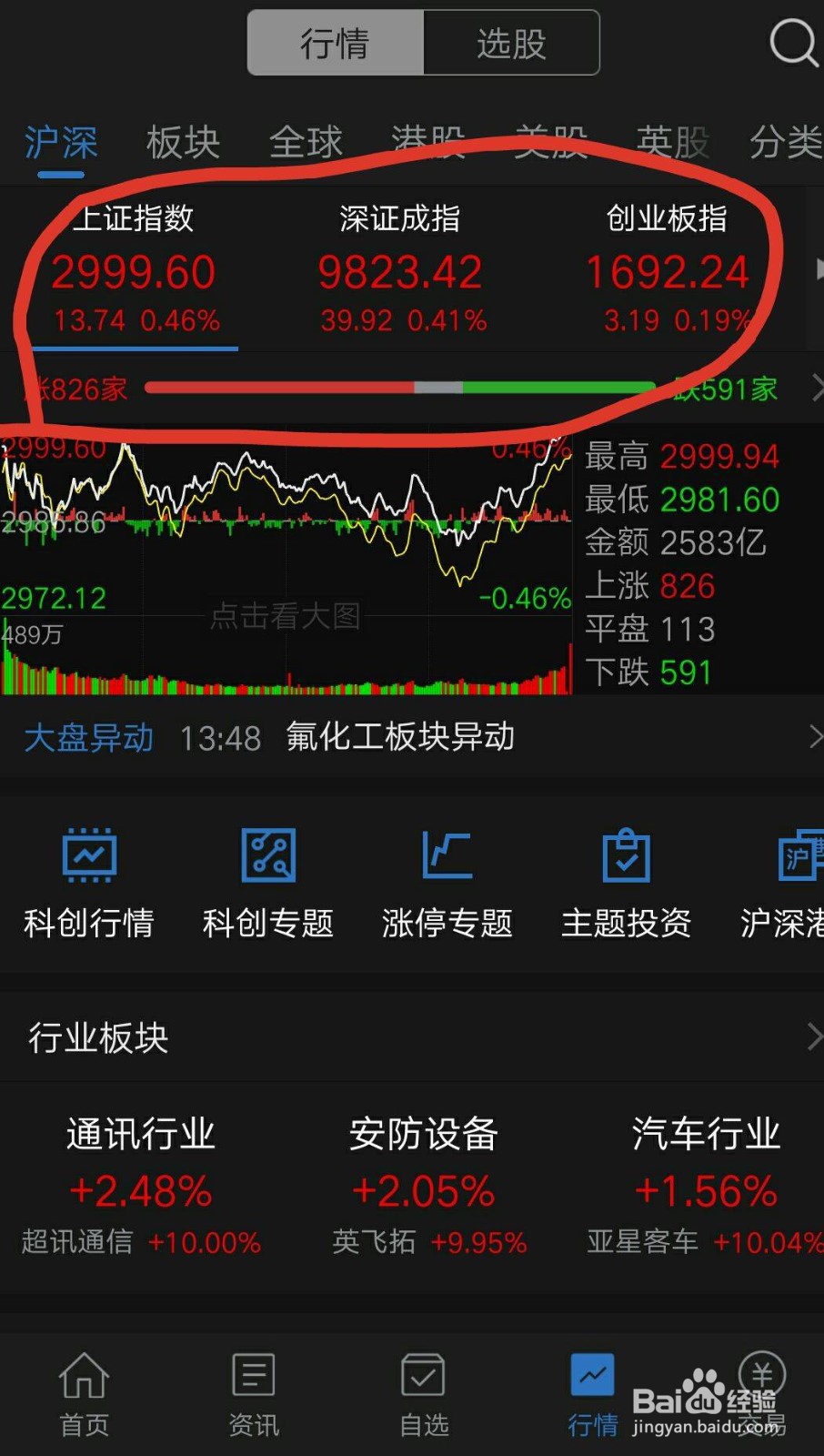
Task: Select the 板块 category tab
Action: tap(182, 143)
